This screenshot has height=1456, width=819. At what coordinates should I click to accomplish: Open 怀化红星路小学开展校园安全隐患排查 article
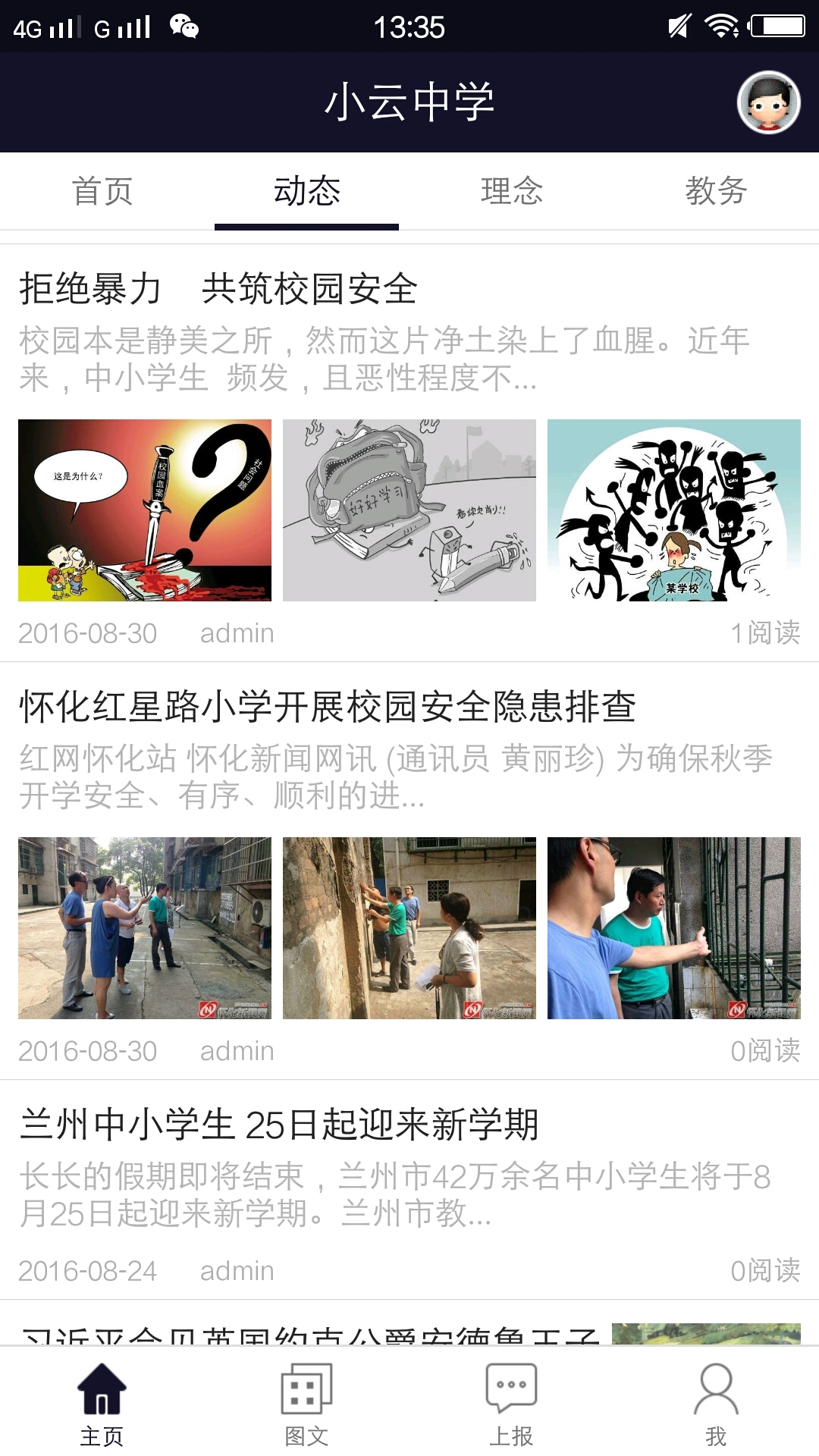328,707
